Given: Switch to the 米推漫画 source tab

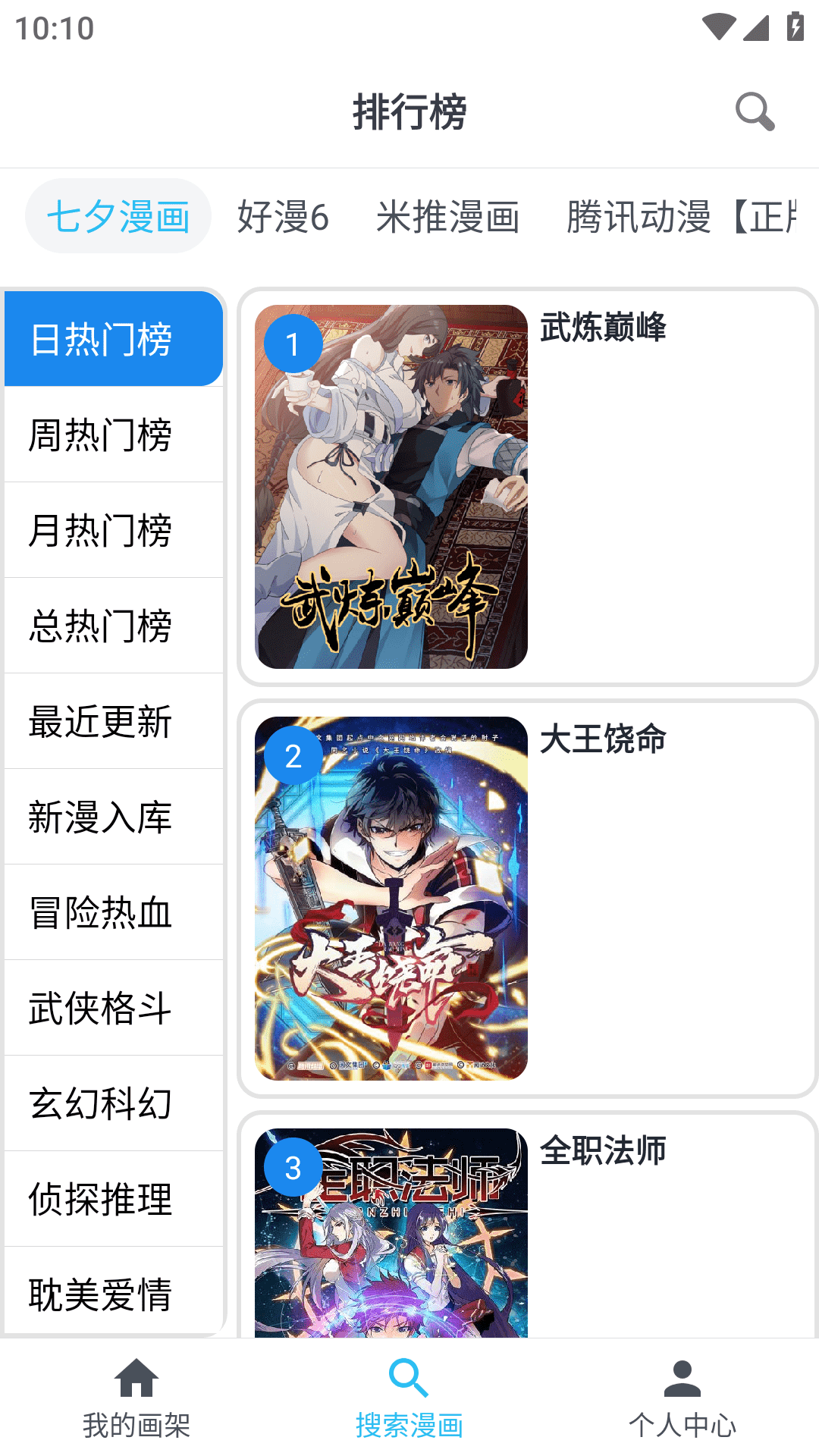Looking at the screenshot, I should [447, 217].
